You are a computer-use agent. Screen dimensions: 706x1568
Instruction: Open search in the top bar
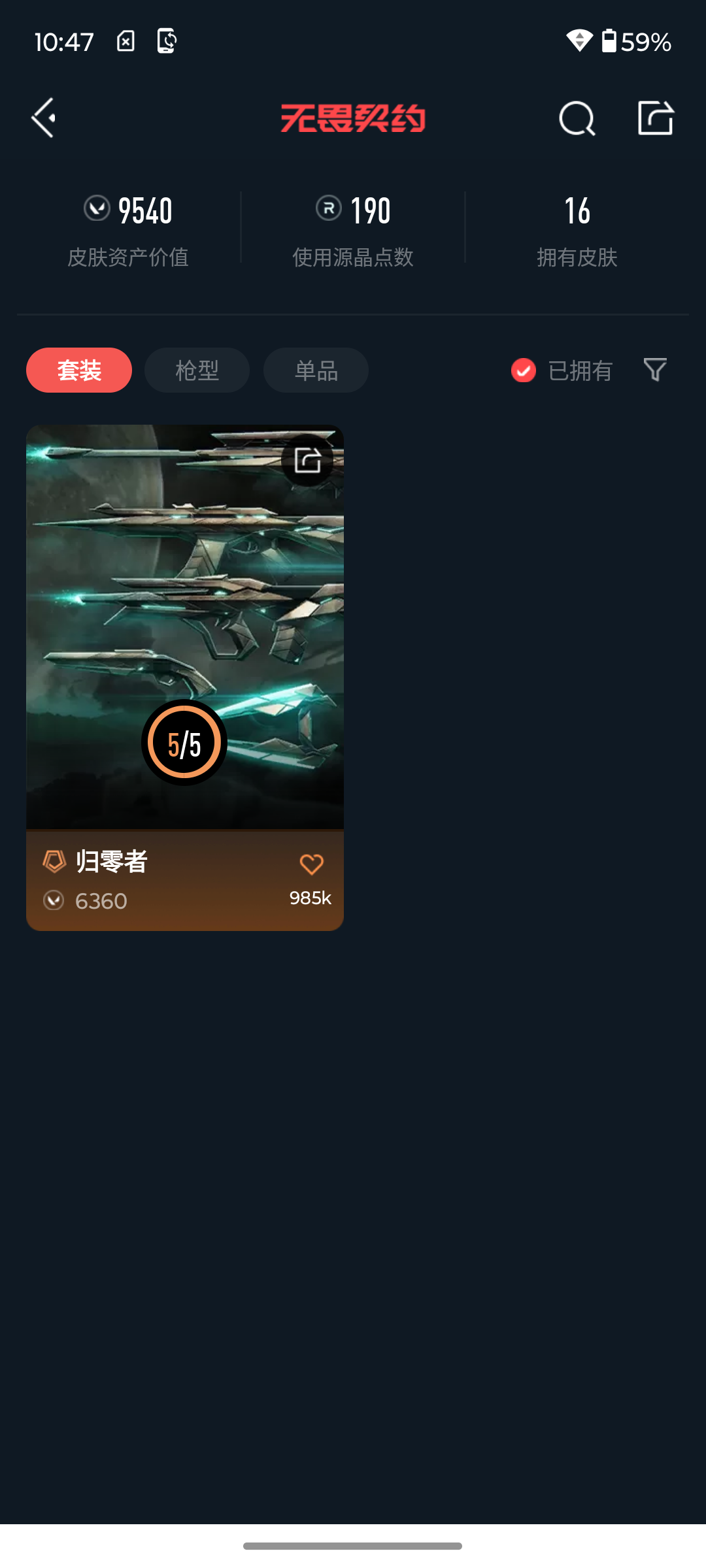tap(577, 119)
